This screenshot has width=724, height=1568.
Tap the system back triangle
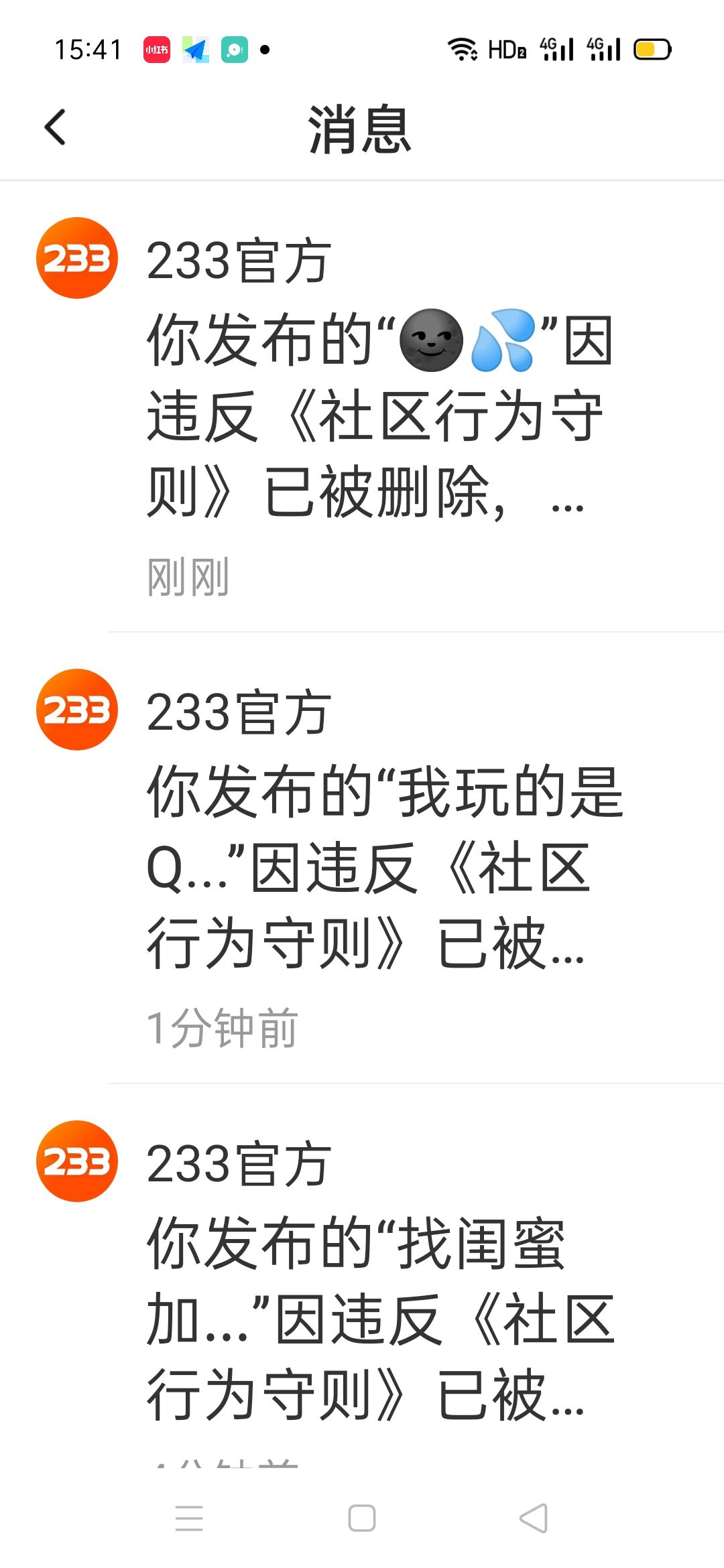[534, 1518]
